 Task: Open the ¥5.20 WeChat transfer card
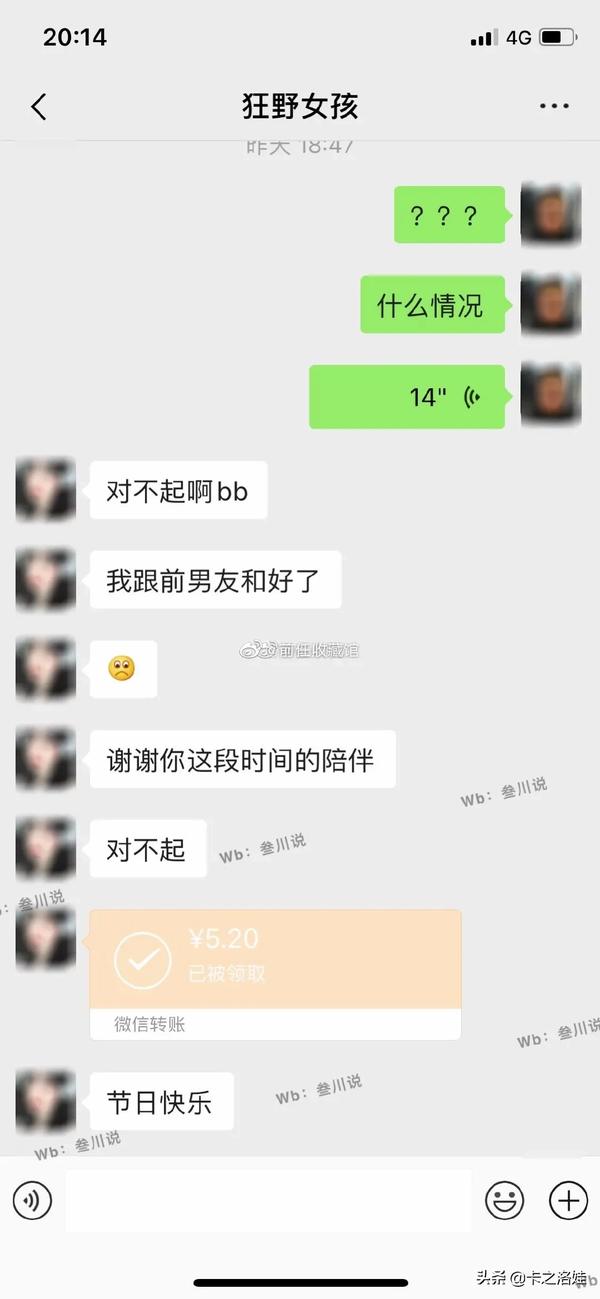tap(275, 960)
